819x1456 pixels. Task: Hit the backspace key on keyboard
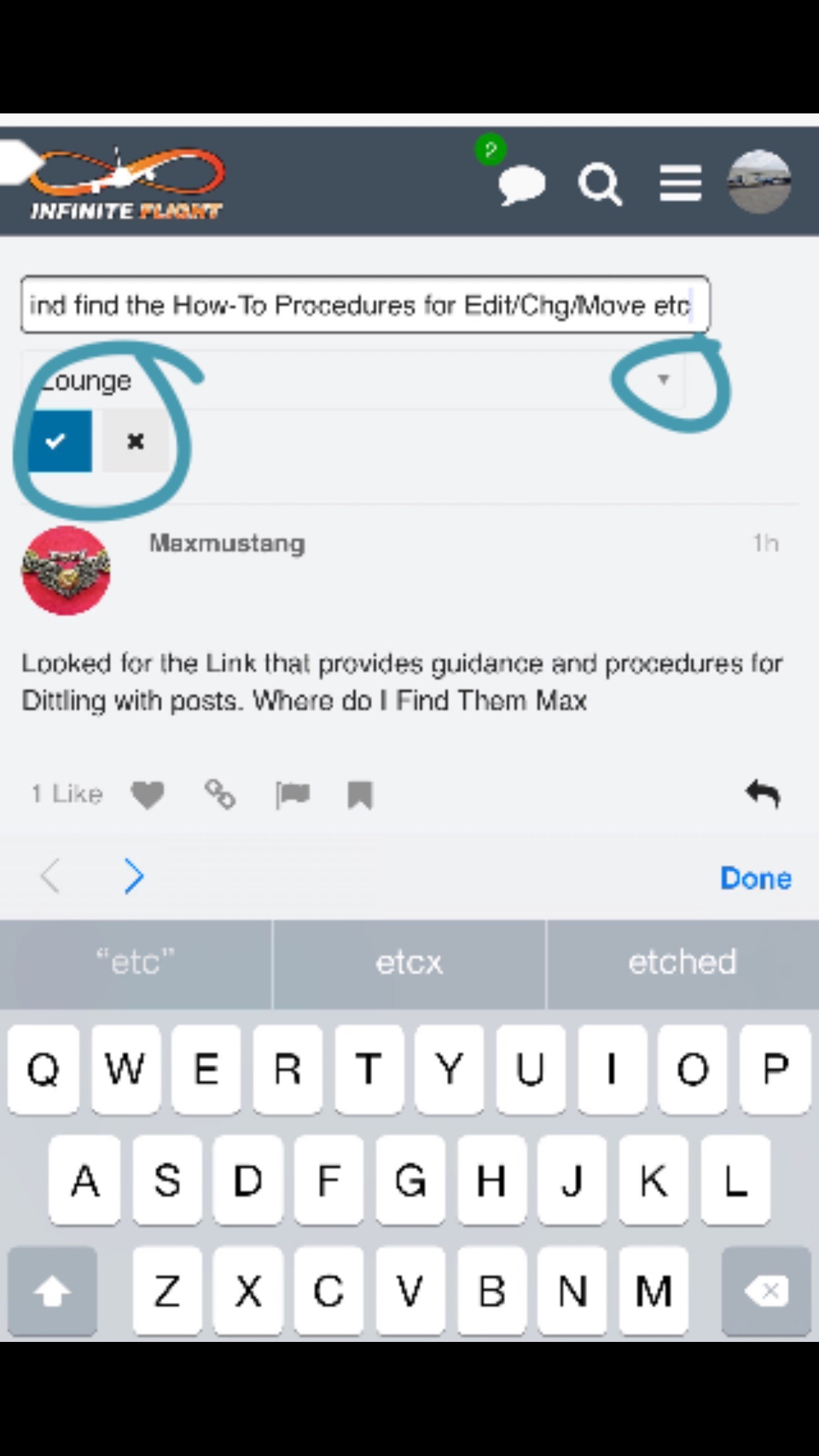(x=766, y=1290)
